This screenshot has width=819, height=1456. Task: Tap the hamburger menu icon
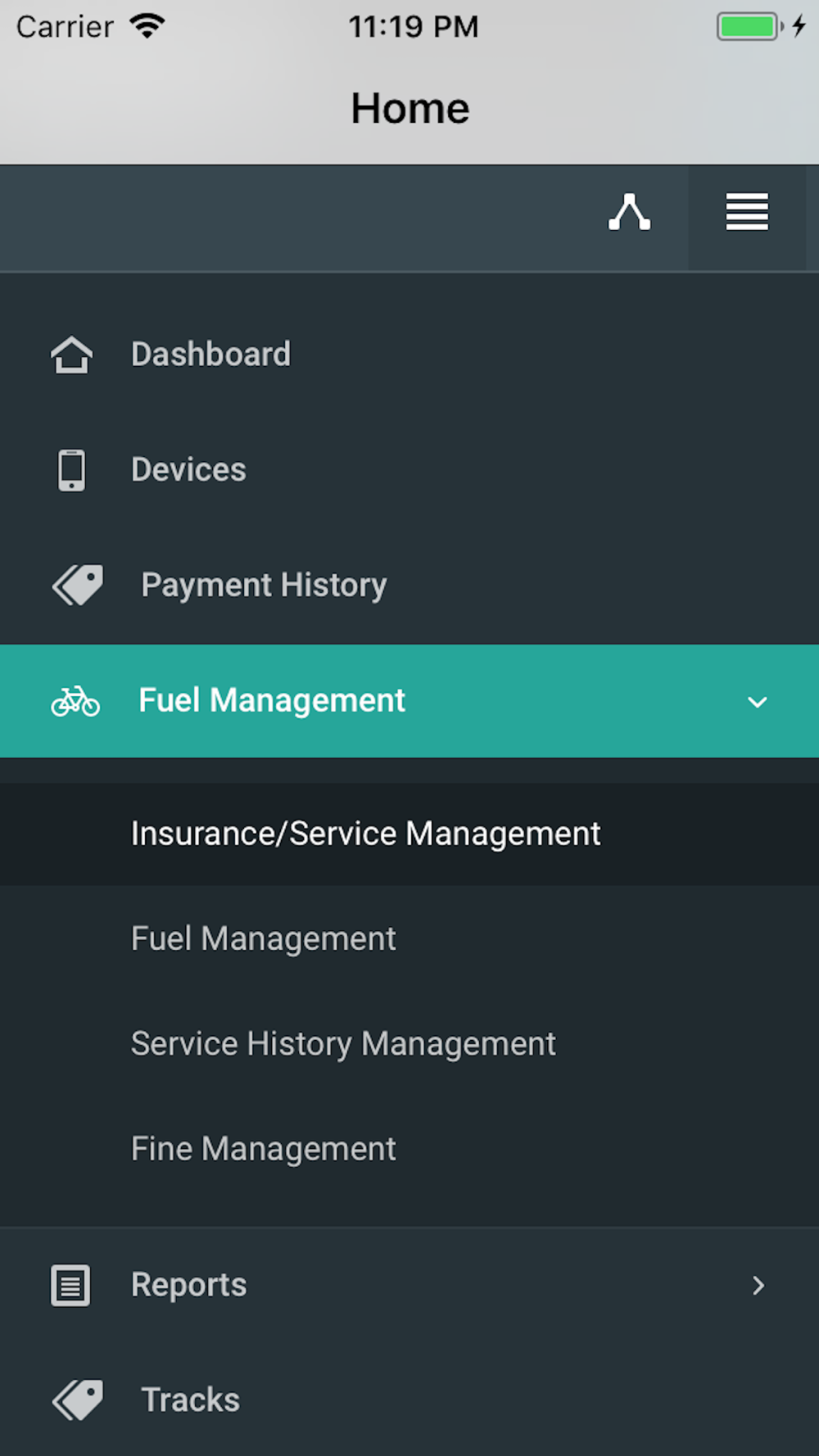tap(747, 212)
